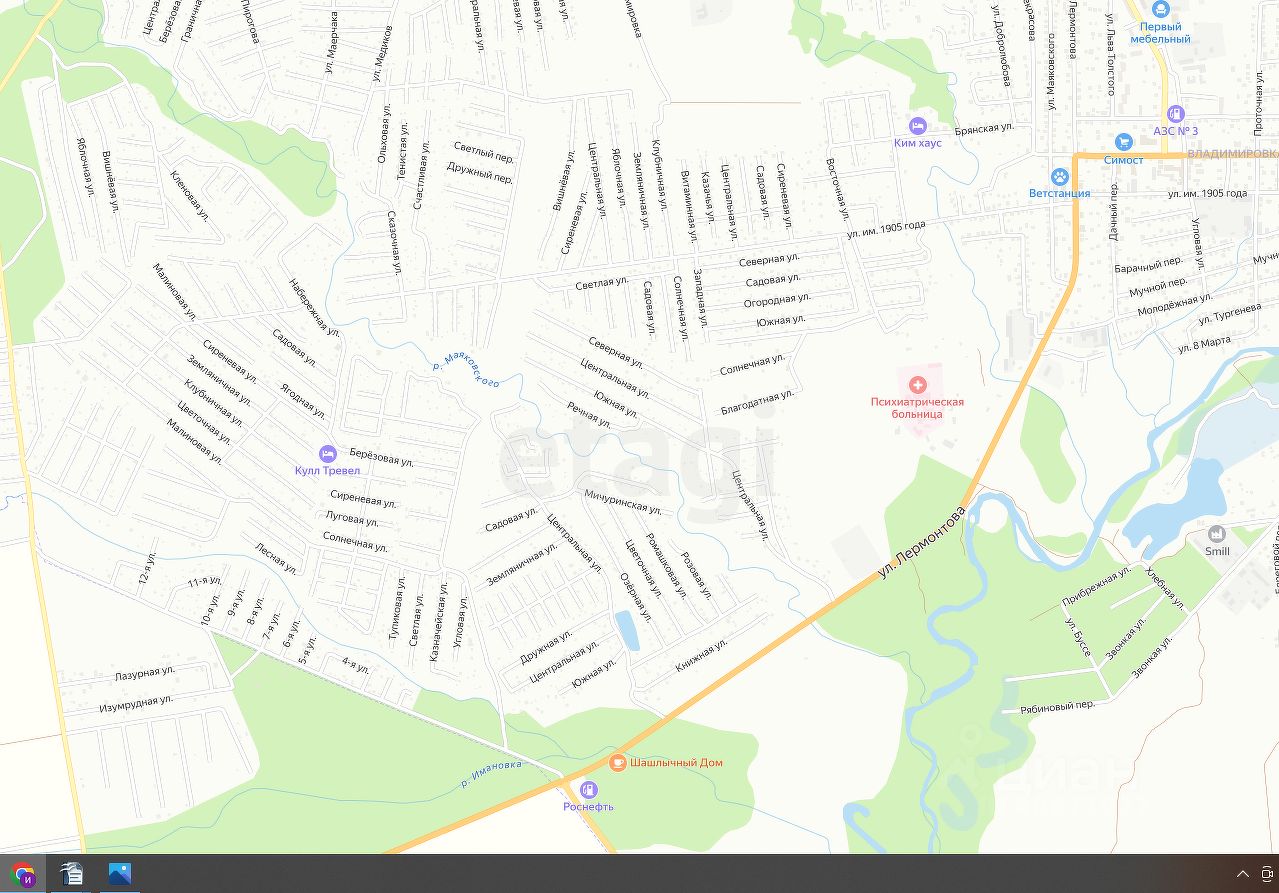Open the photos app in the taskbar

point(120,873)
